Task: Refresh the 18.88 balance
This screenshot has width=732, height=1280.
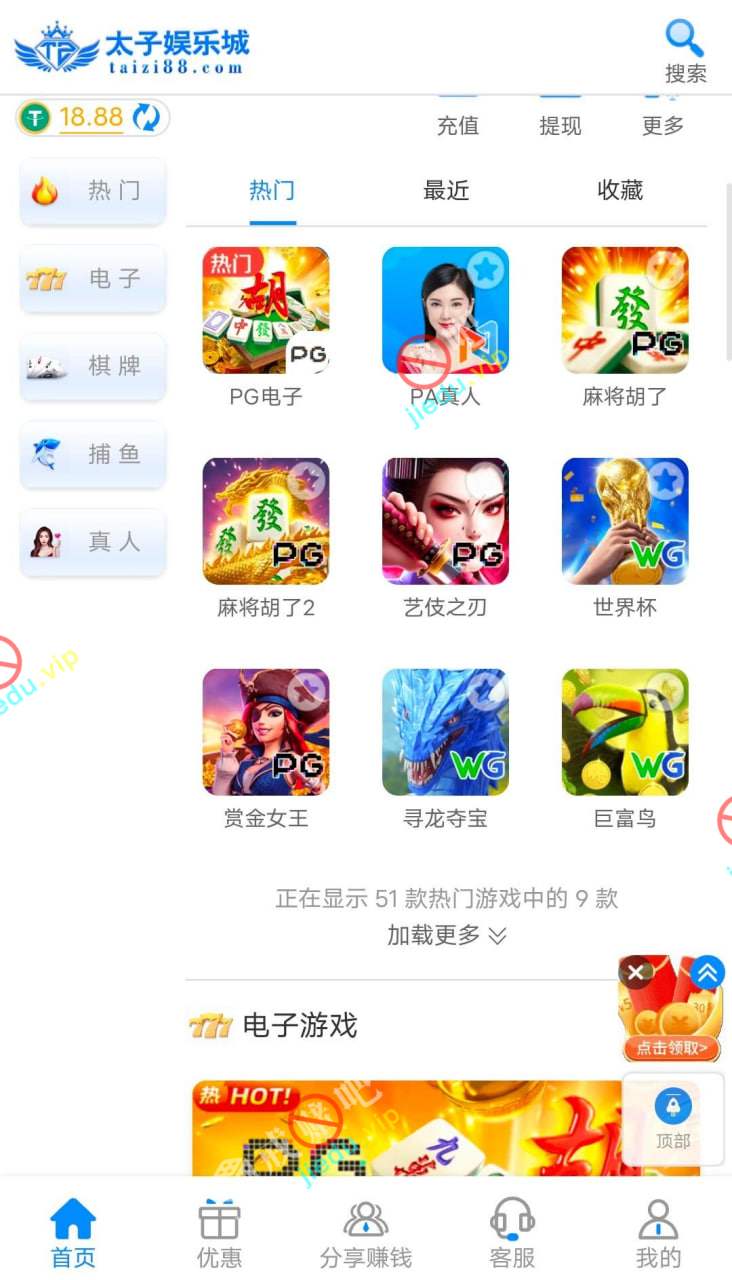Action: pyautogui.click(x=146, y=118)
